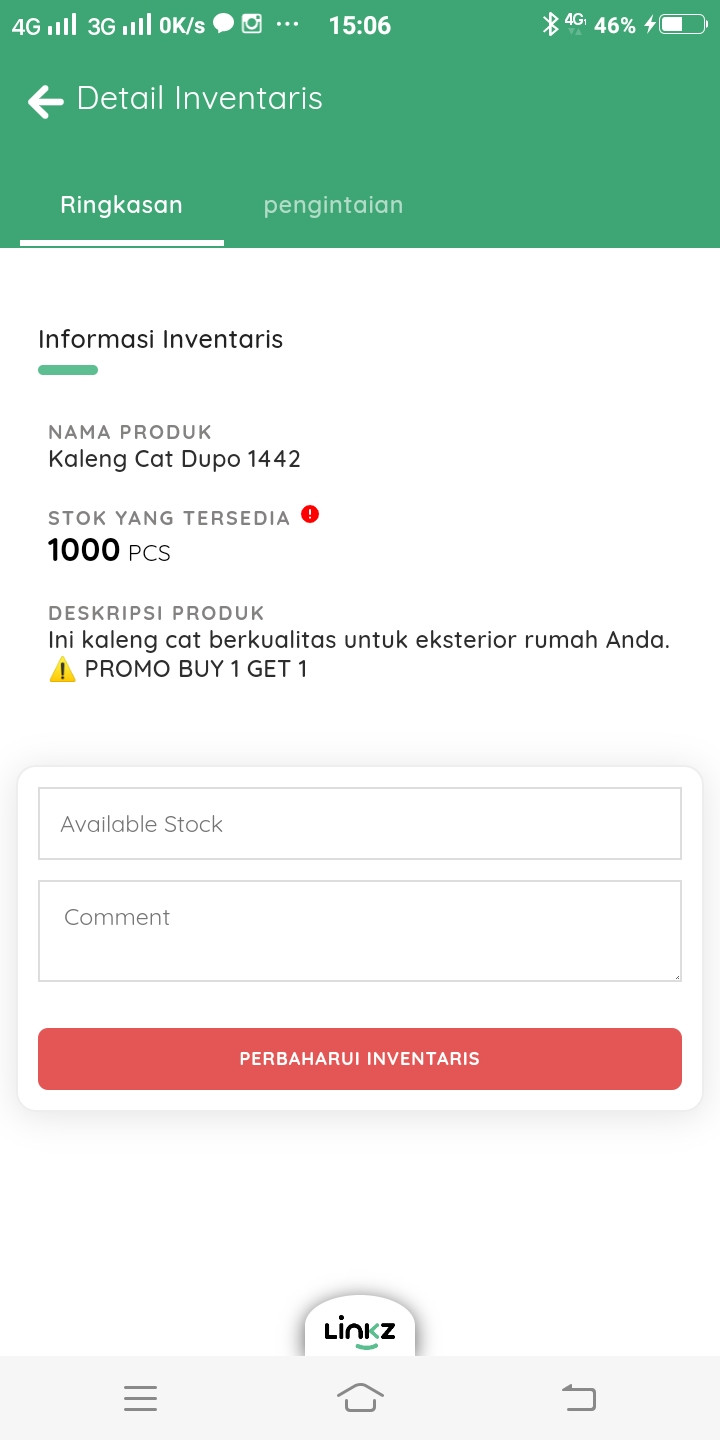Open the Linkz bottom button
The height and width of the screenshot is (1440, 720).
click(360, 1328)
